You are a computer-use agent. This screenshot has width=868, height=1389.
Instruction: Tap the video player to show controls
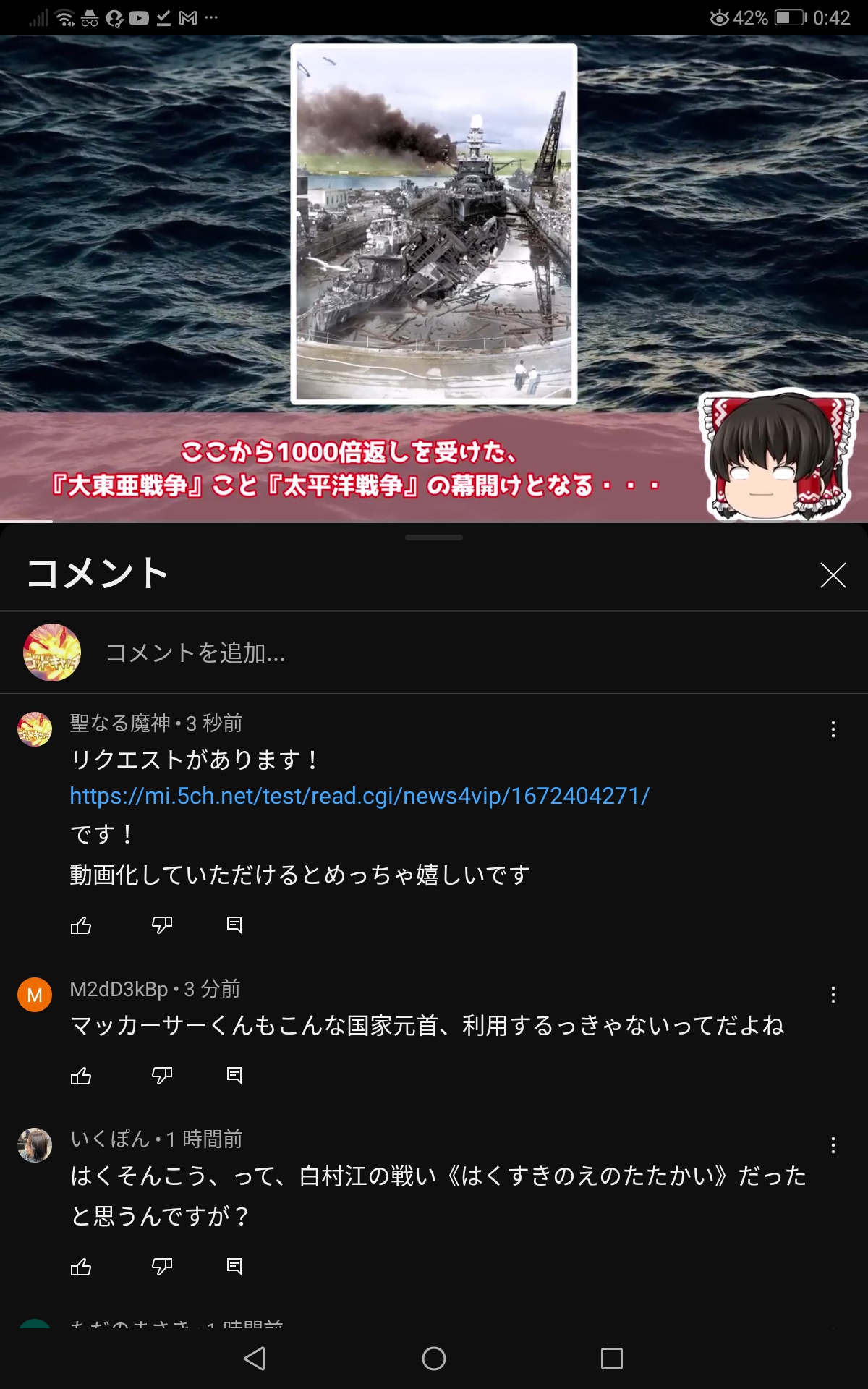click(x=434, y=279)
